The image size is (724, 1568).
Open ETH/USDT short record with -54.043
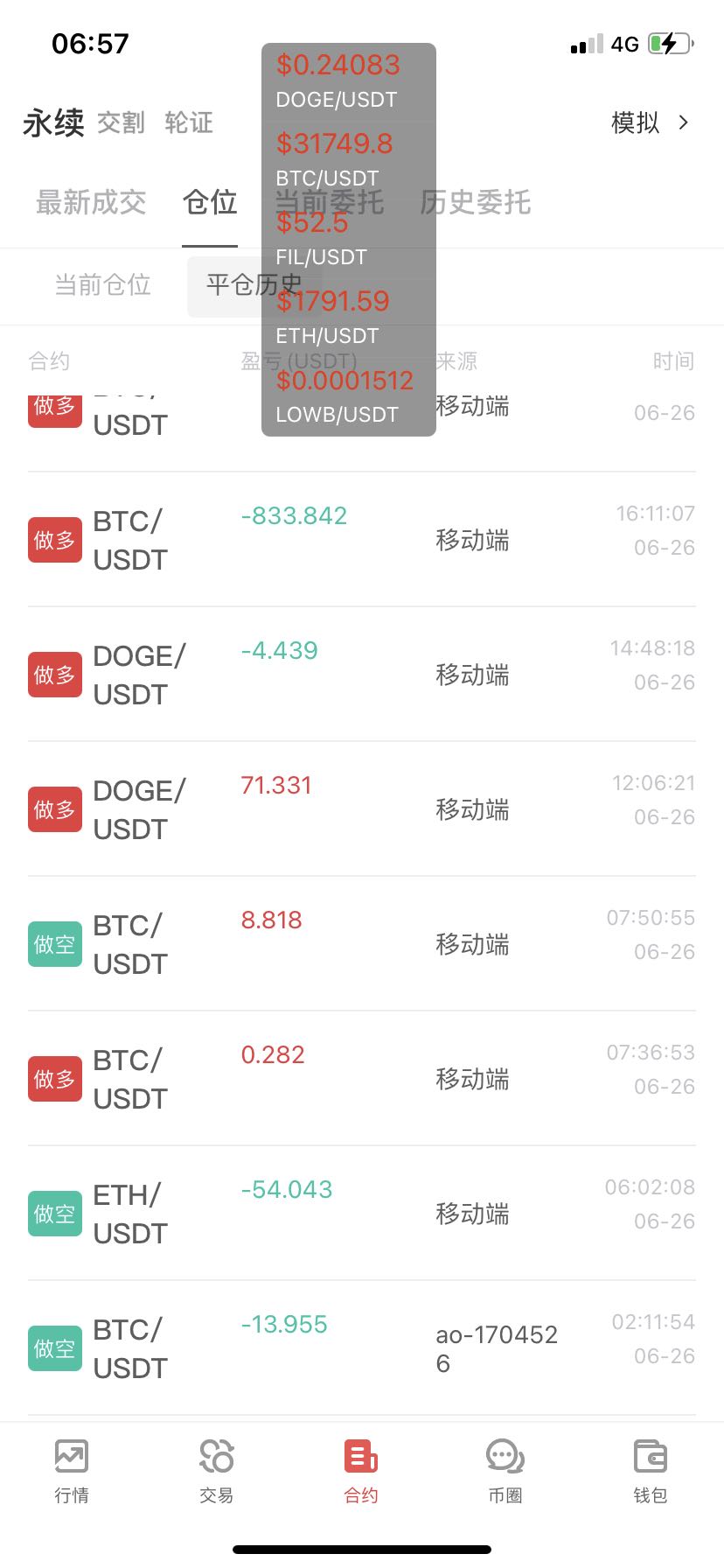click(x=362, y=1214)
